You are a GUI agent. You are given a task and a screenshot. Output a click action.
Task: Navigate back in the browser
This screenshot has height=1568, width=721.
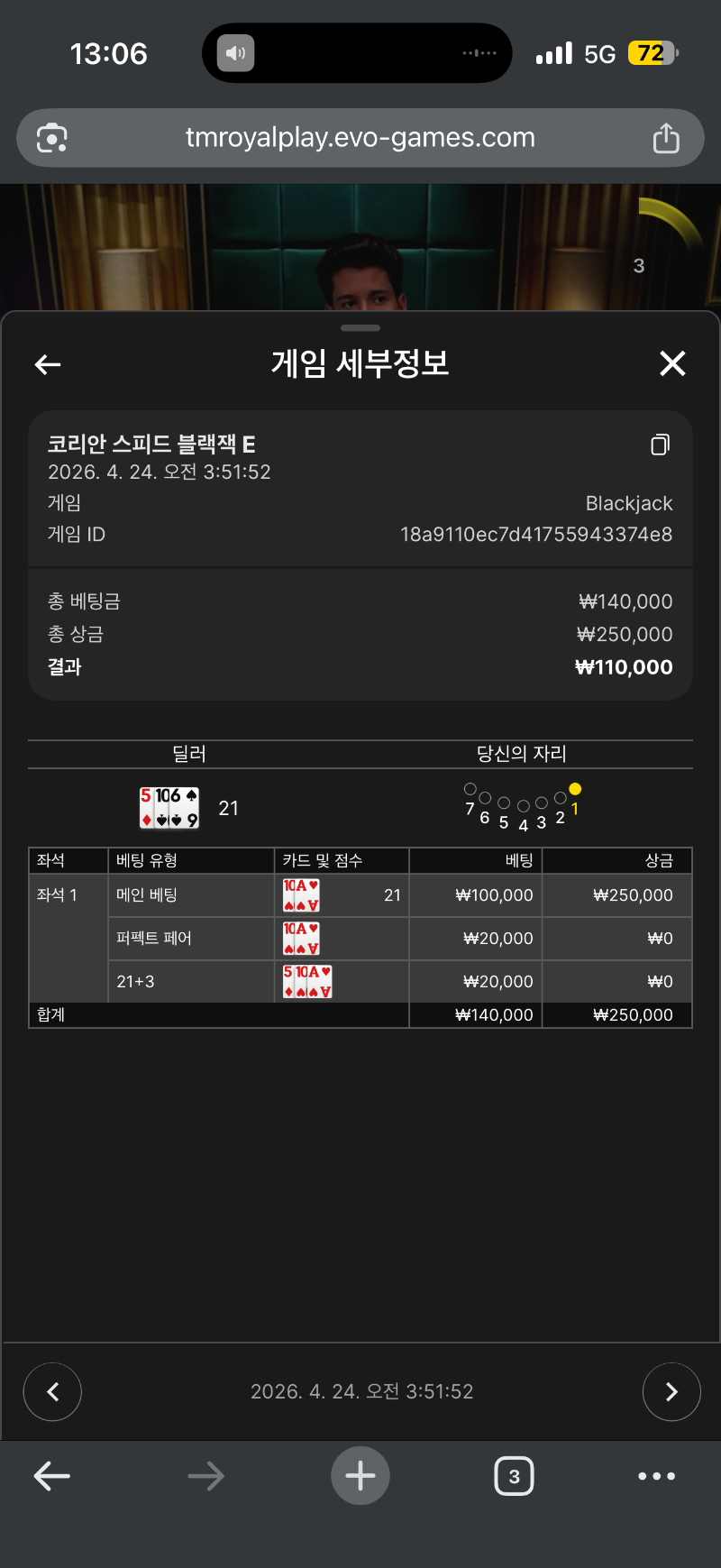52,1476
